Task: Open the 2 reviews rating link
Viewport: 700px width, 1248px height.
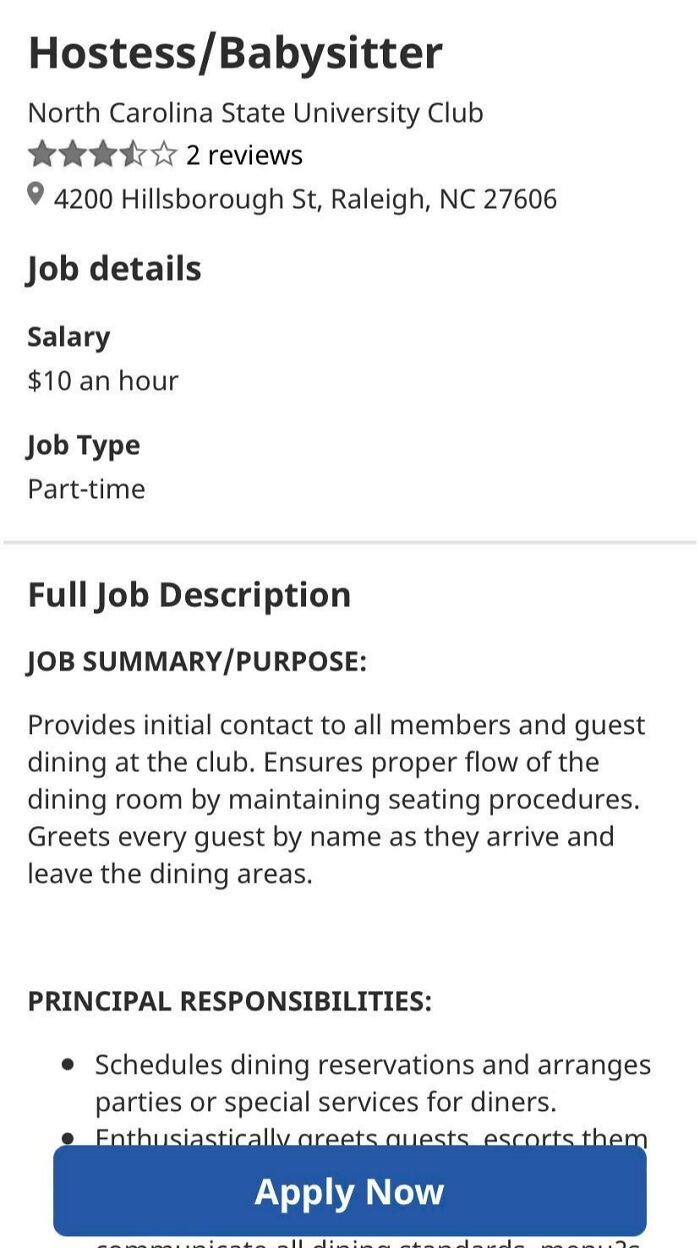Action: click(244, 155)
